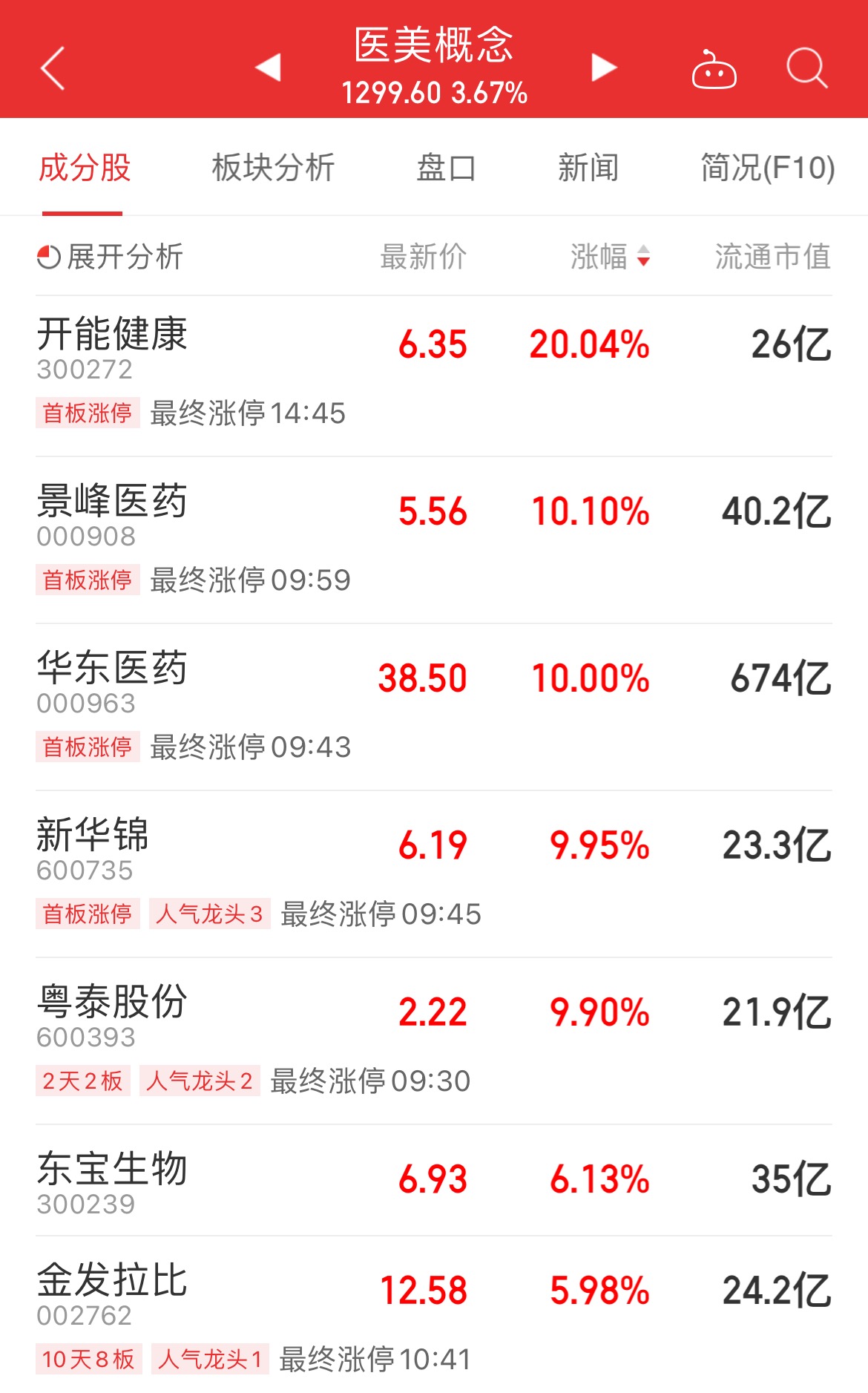This screenshot has height=1393, width=868.
Task: Open the 简况(F10) tab
Action: (768, 168)
